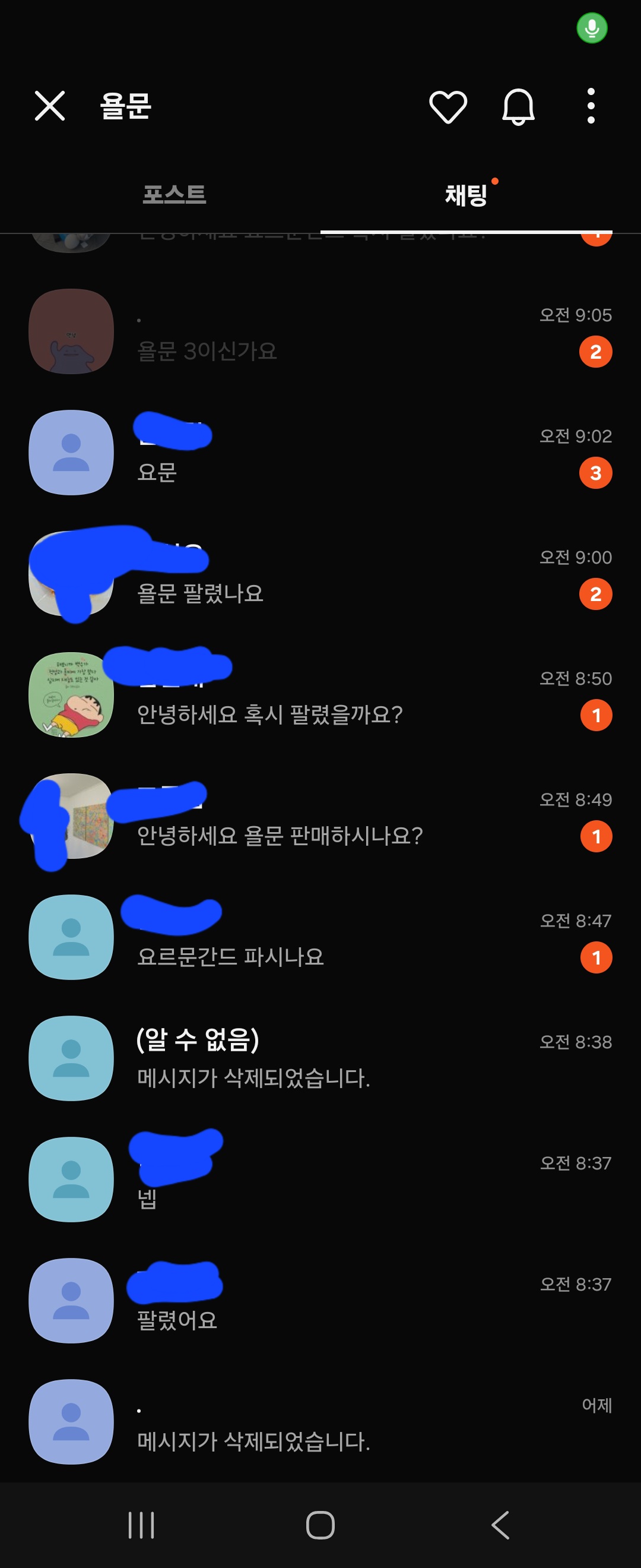Viewport: 641px width, 1568px height.
Task: Open the chat saying 욜문 30이신가요
Action: coord(320,333)
